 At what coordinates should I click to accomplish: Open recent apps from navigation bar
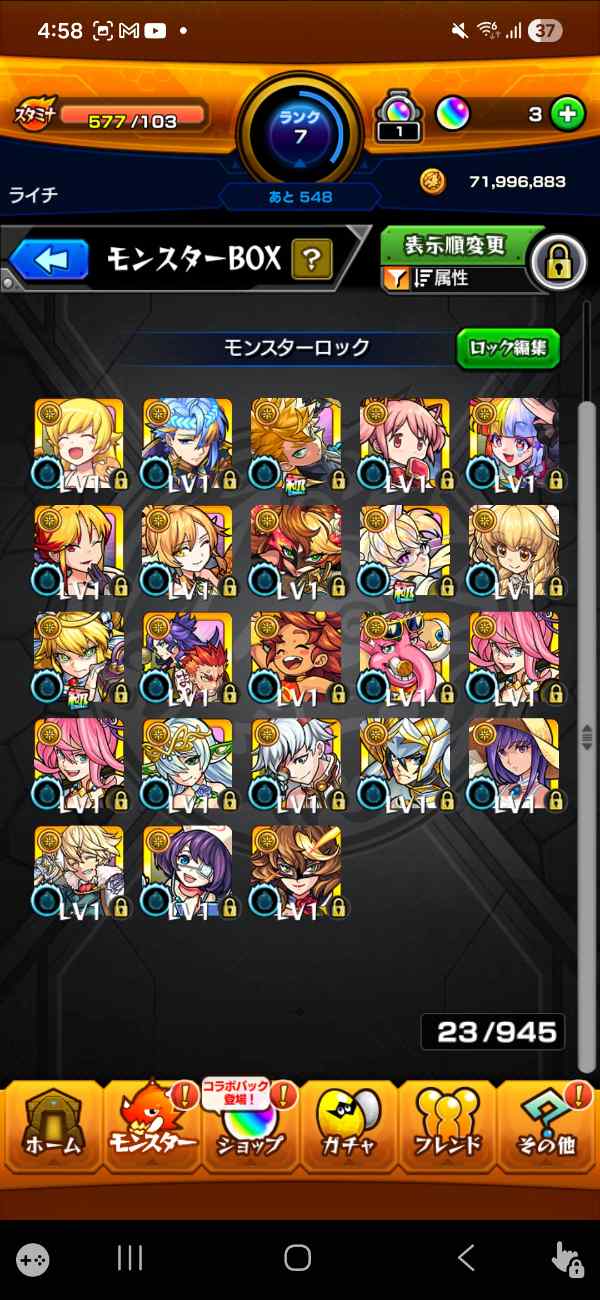(x=131, y=1257)
